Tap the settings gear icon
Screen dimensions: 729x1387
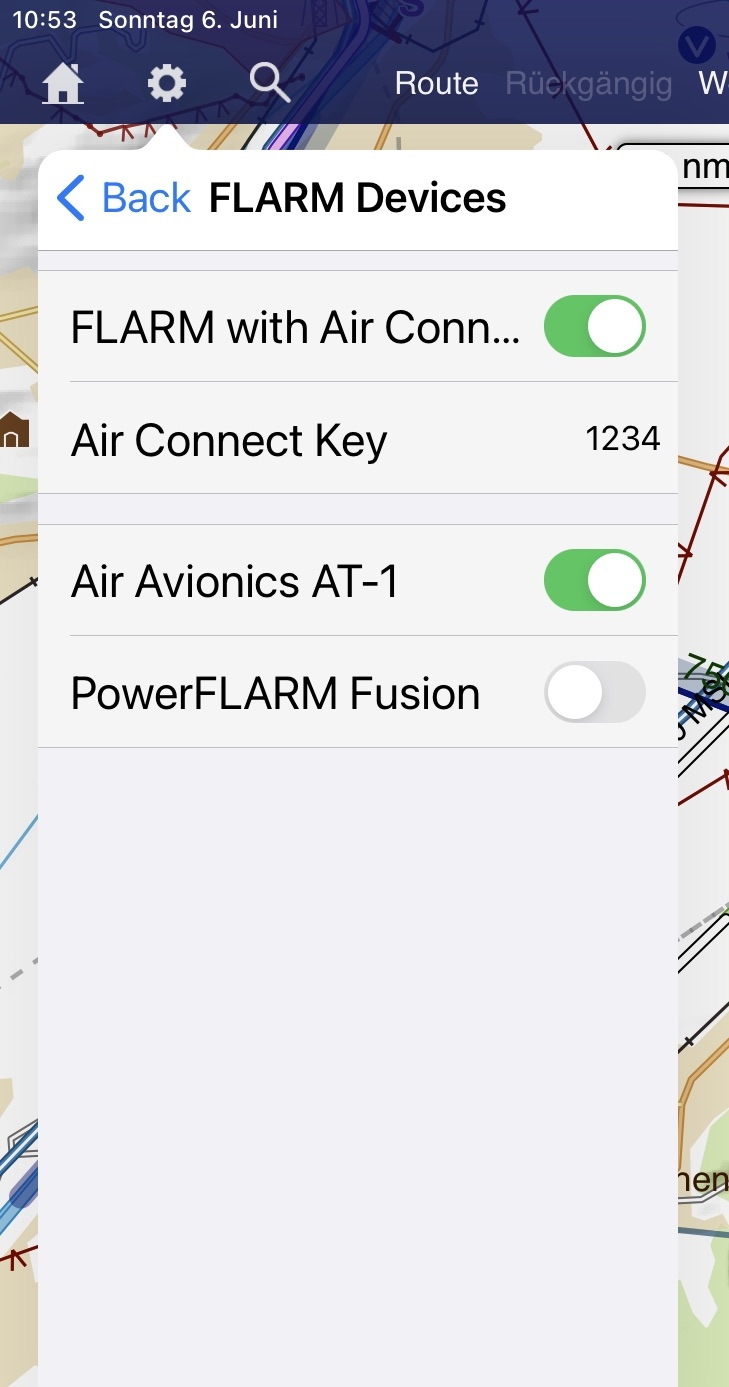coord(167,83)
